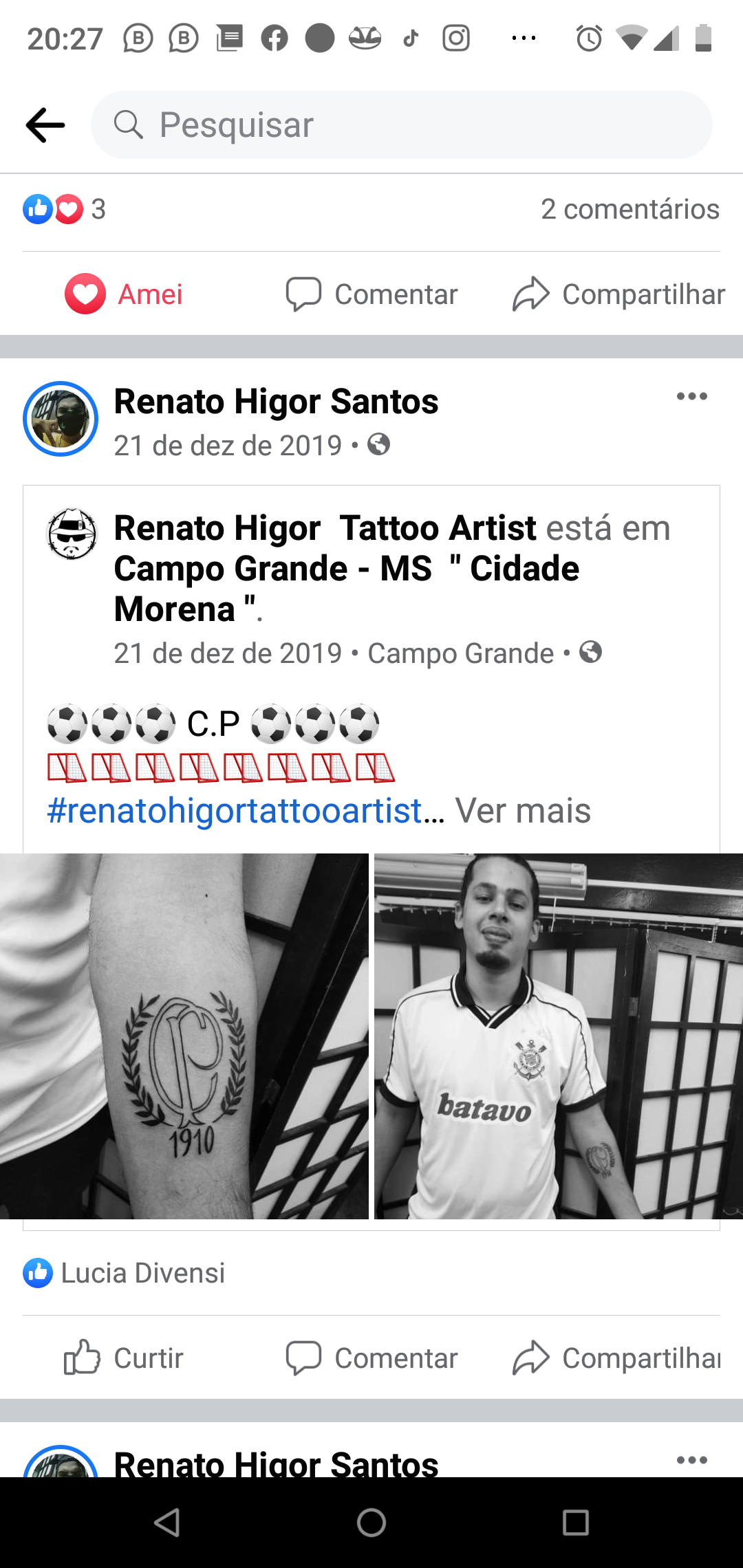Open the #renatohigortattooartist hashtag
Image resolution: width=743 pixels, height=1568 pixels.
pyautogui.click(x=235, y=811)
